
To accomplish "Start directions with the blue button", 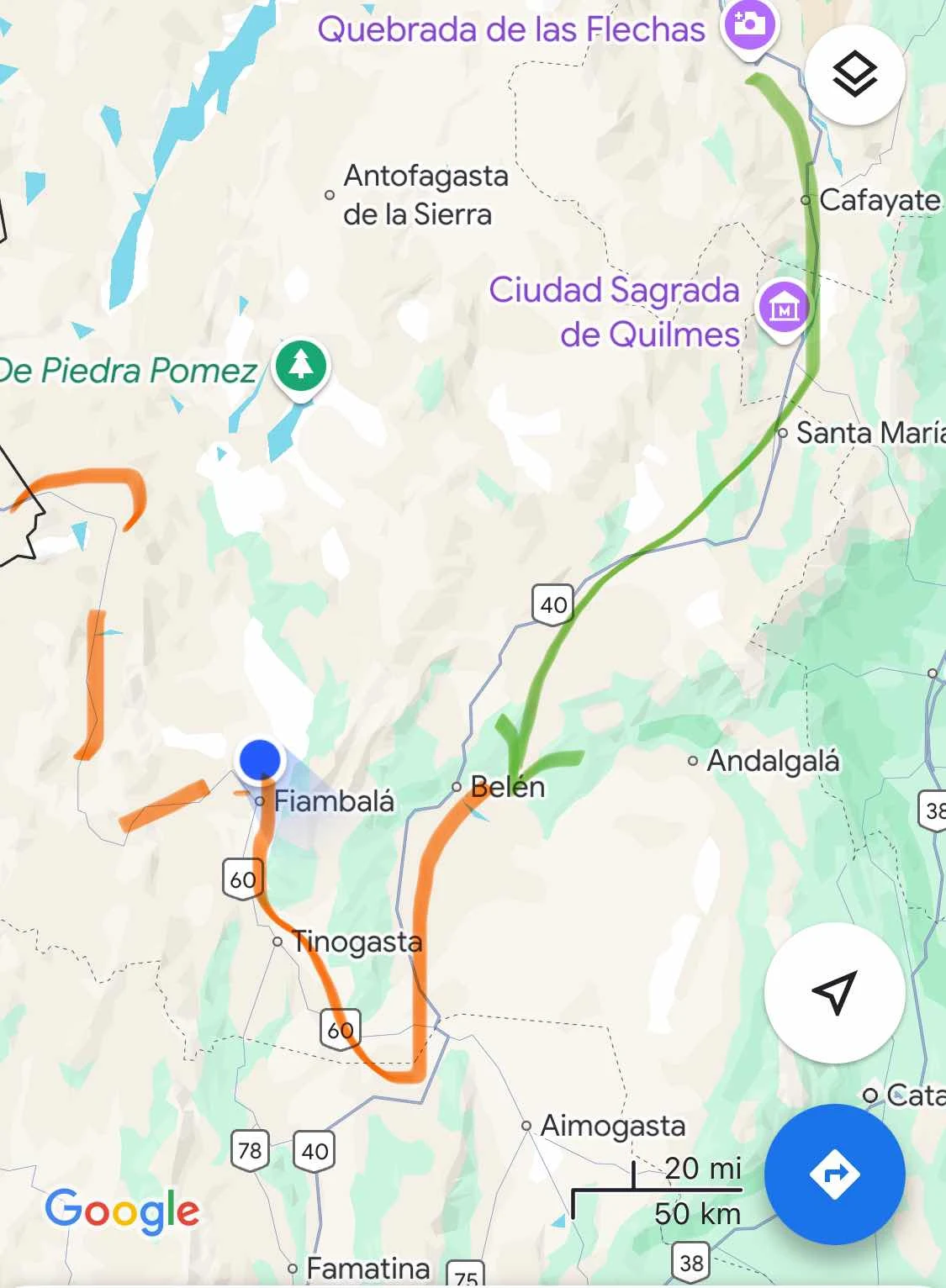I will 834,1174.
